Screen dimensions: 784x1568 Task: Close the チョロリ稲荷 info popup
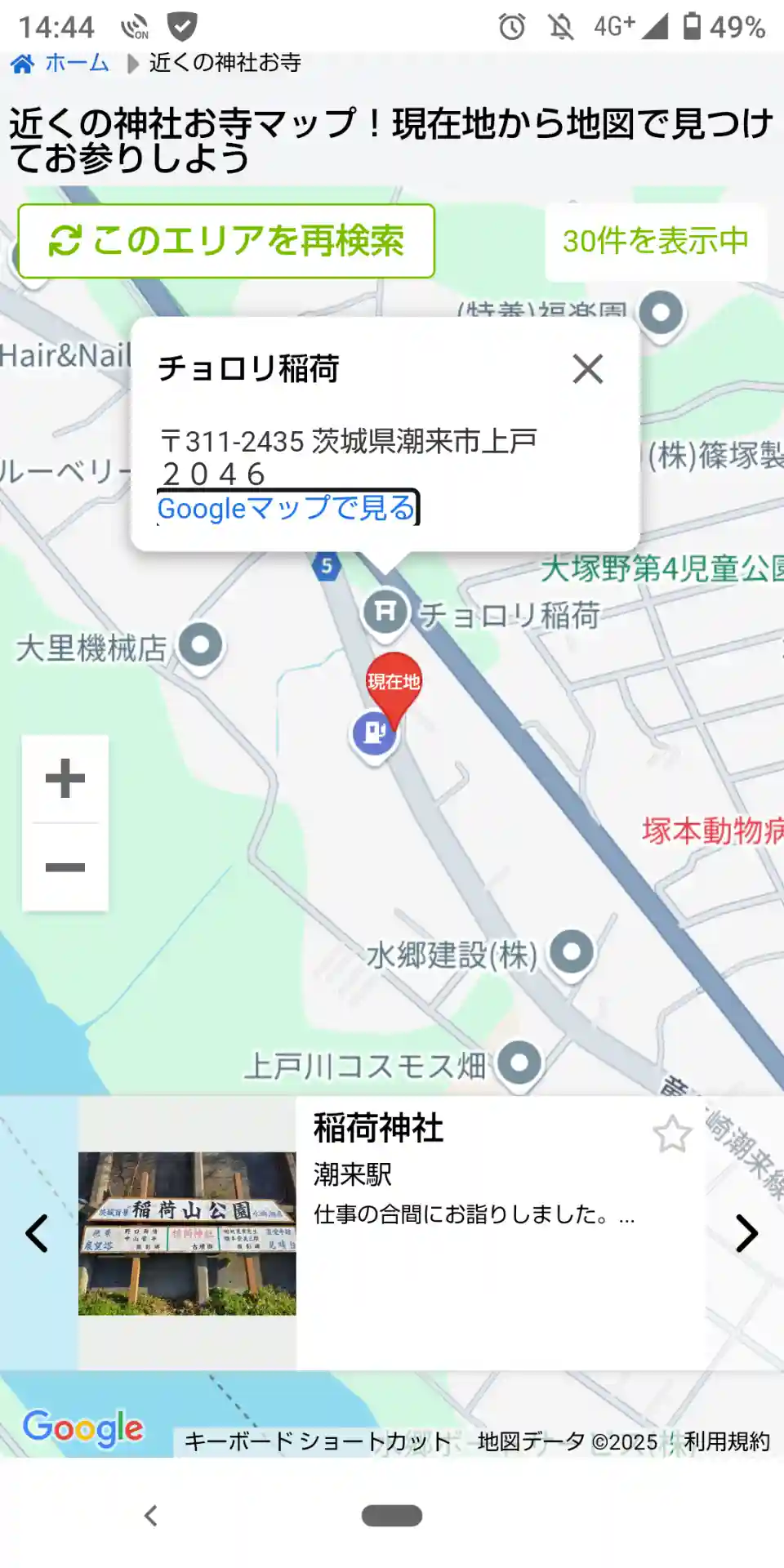[x=588, y=369]
